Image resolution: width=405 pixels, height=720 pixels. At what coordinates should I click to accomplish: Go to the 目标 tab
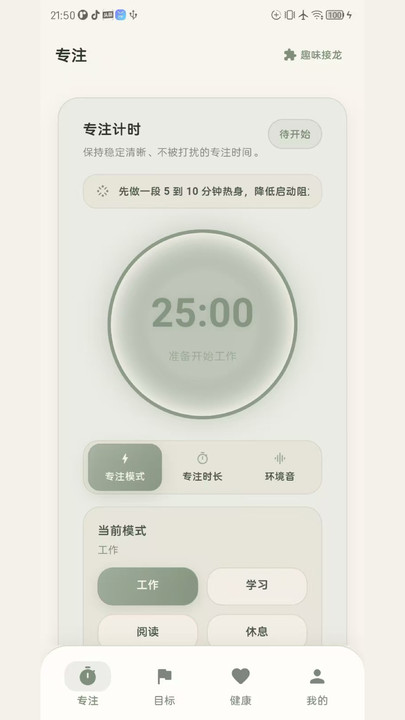164,684
